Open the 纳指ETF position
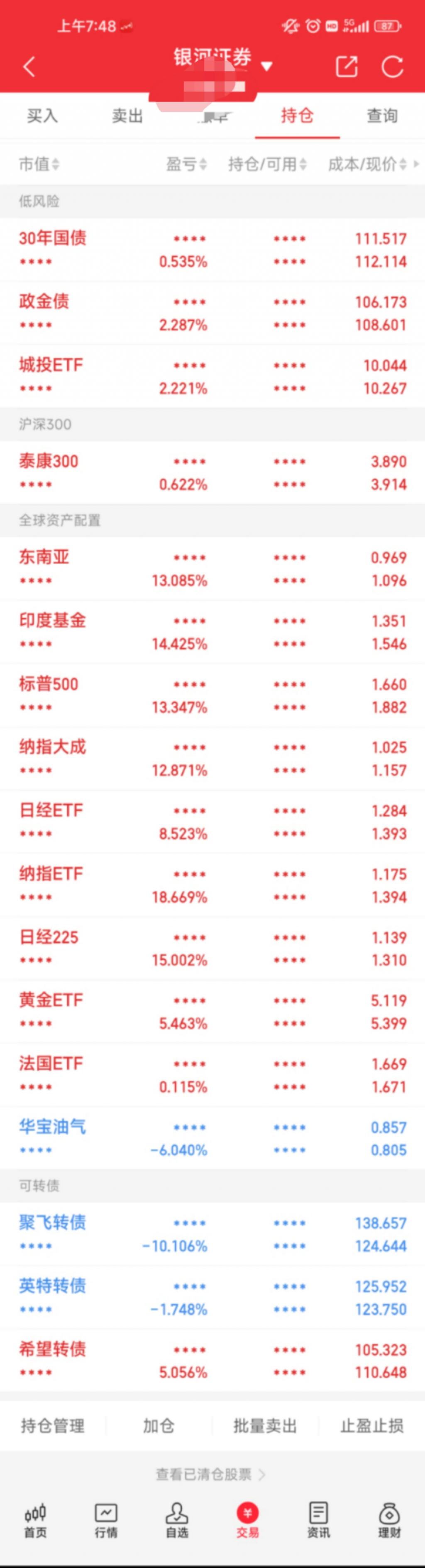 click(51, 874)
